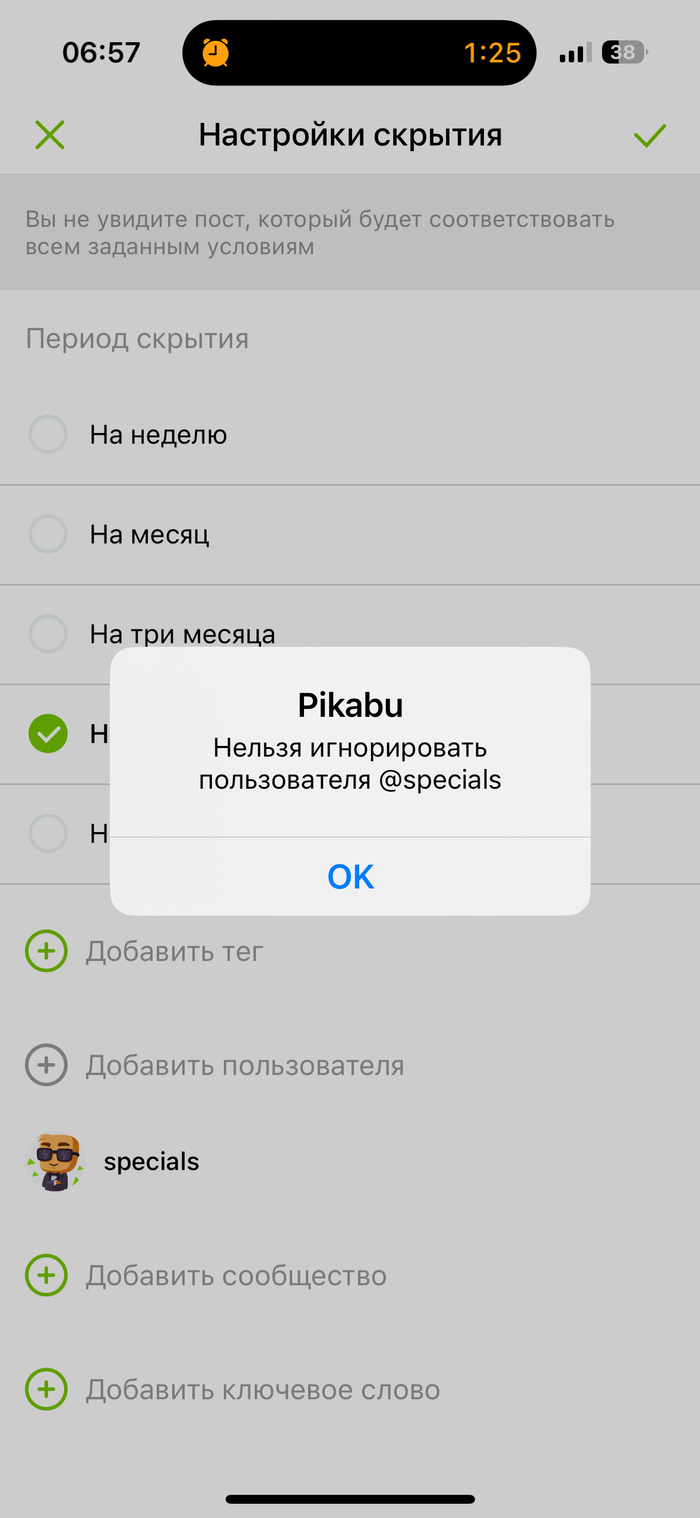
Task: Choose the На месяц hide period
Action: [350, 535]
